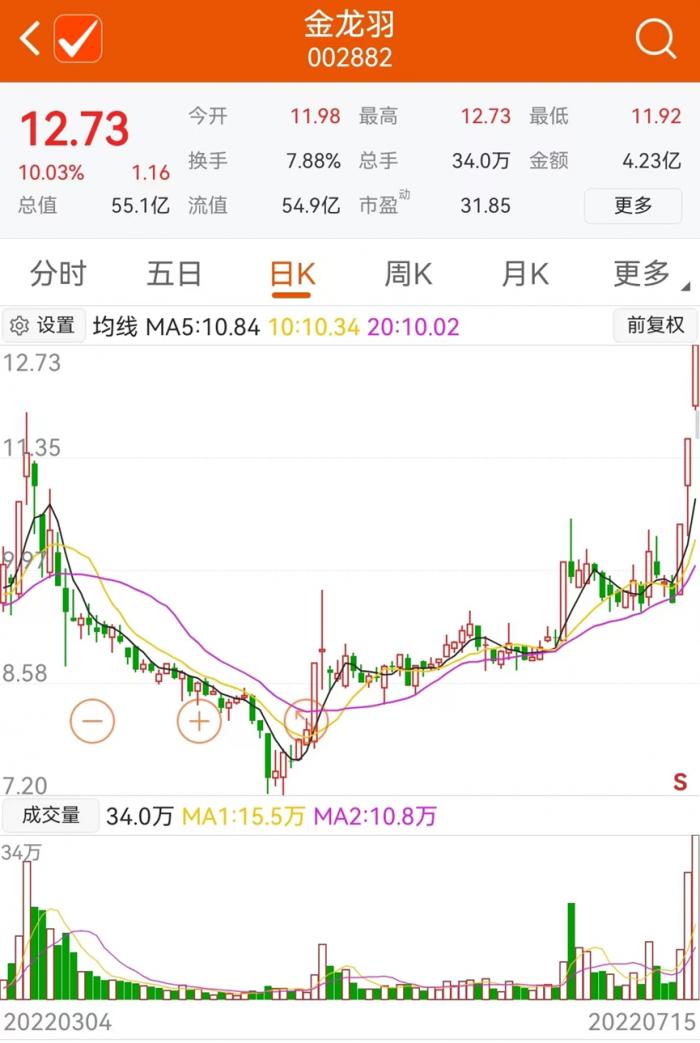Switch to the 五日 chart tab
The width and height of the screenshot is (700, 1043).
(174, 274)
